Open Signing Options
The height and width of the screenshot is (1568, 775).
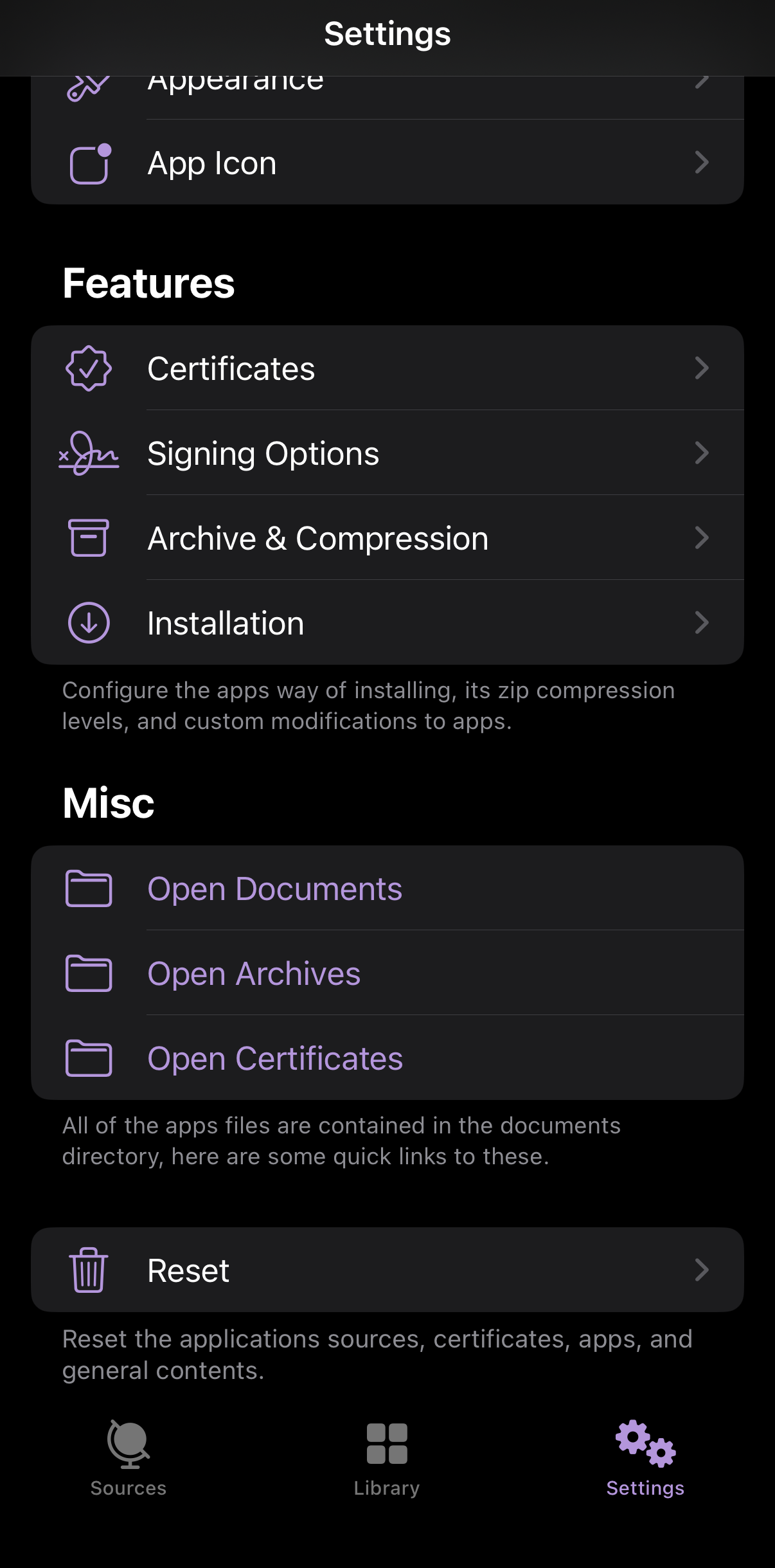click(387, 453)
